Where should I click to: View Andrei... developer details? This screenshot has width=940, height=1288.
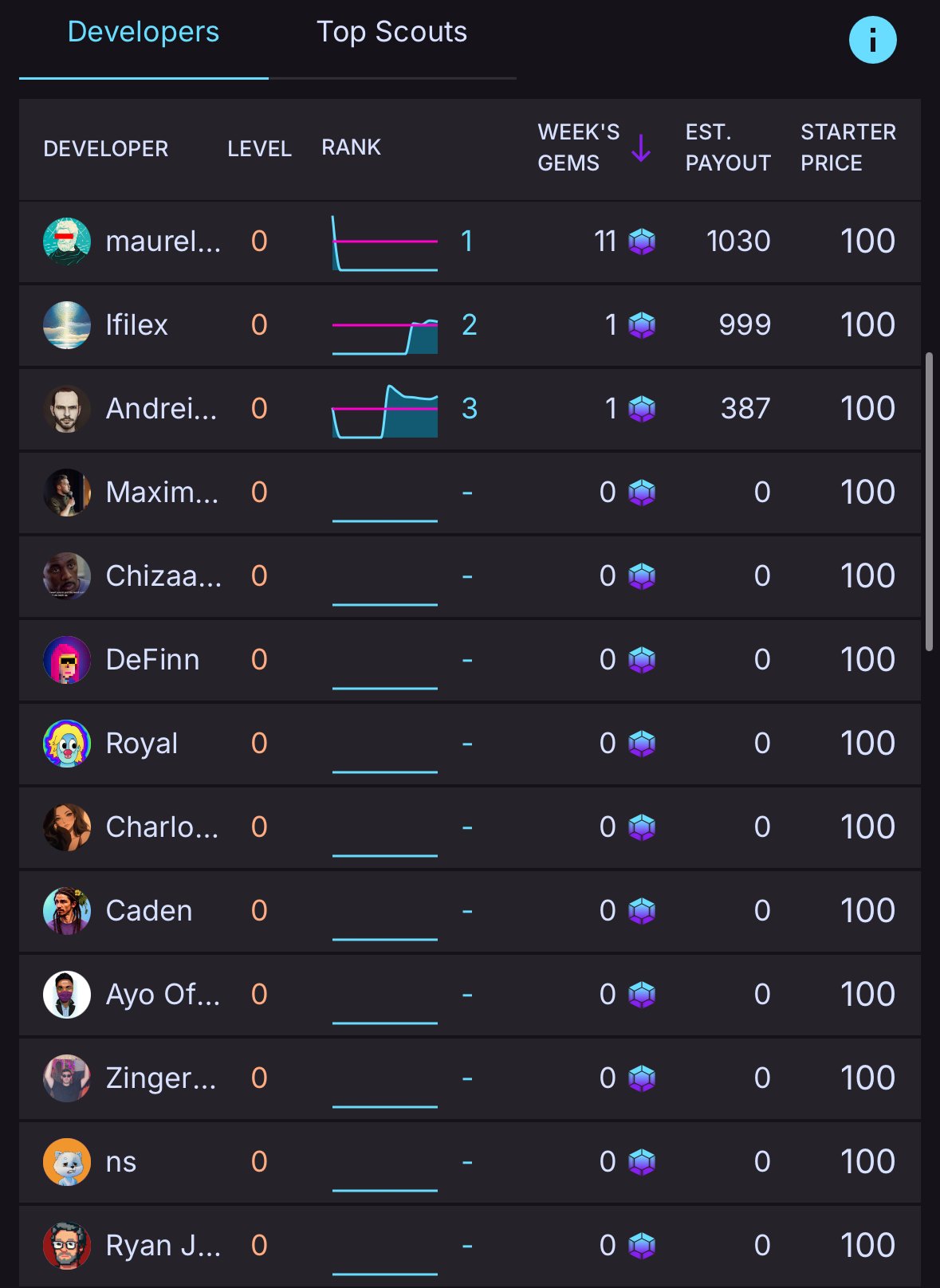click(x=161, y=409)
